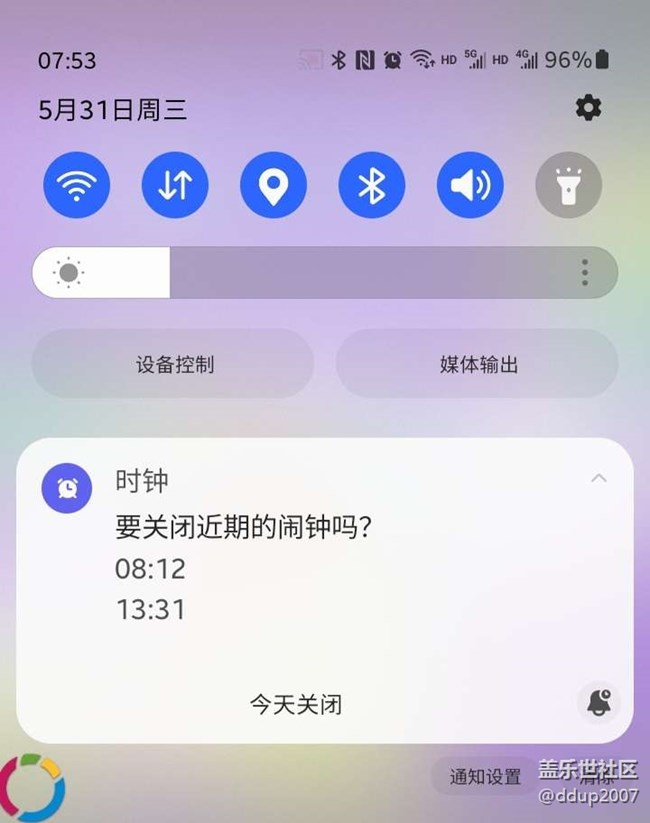Collapse the 时钟 notification
This screenshot has width=650, height=823.
click(599, 478)
